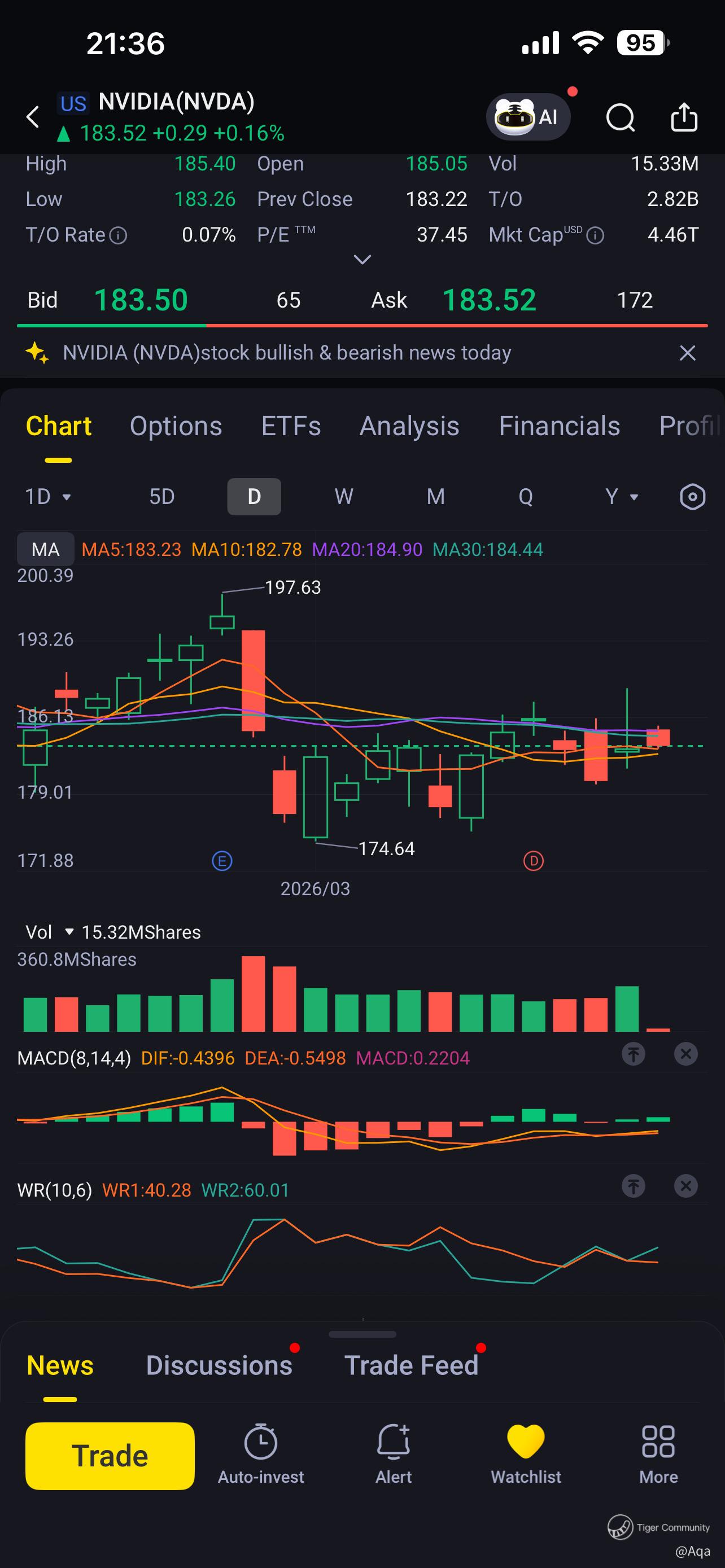Share the NVIDIA quote page

(x=684, y=117)
